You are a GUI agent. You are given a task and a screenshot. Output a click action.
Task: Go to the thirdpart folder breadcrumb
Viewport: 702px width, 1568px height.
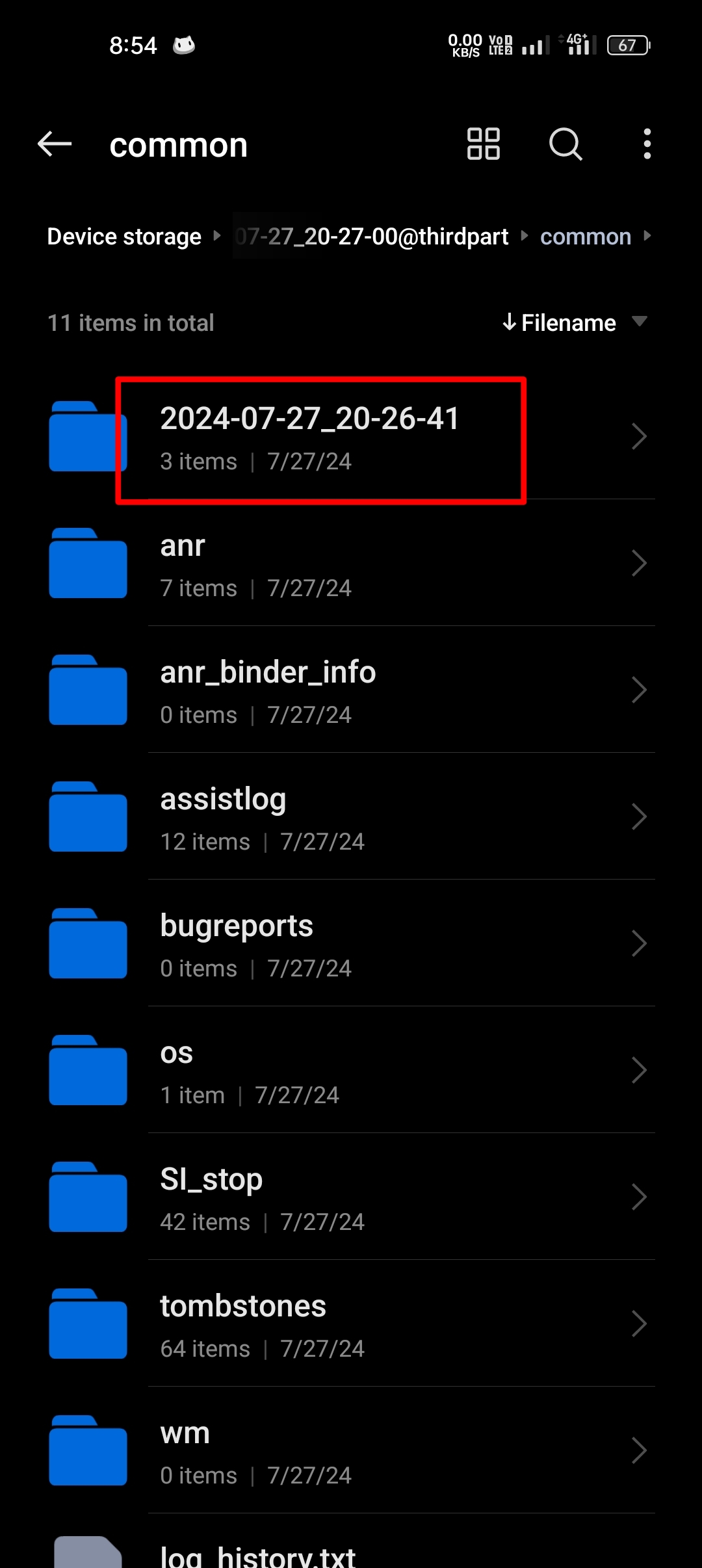(372, 237)
